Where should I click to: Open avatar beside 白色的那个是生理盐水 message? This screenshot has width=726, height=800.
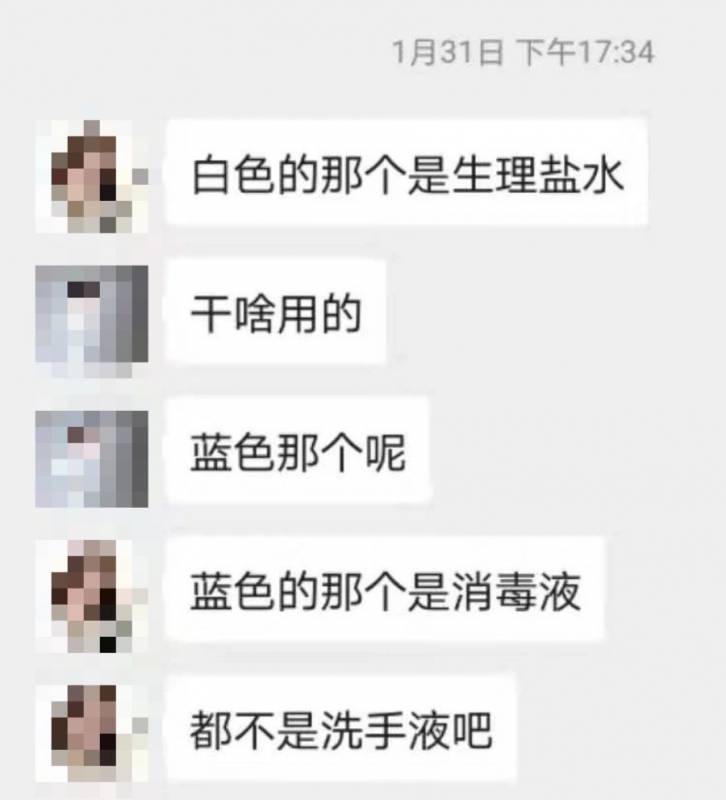point(92,177)
